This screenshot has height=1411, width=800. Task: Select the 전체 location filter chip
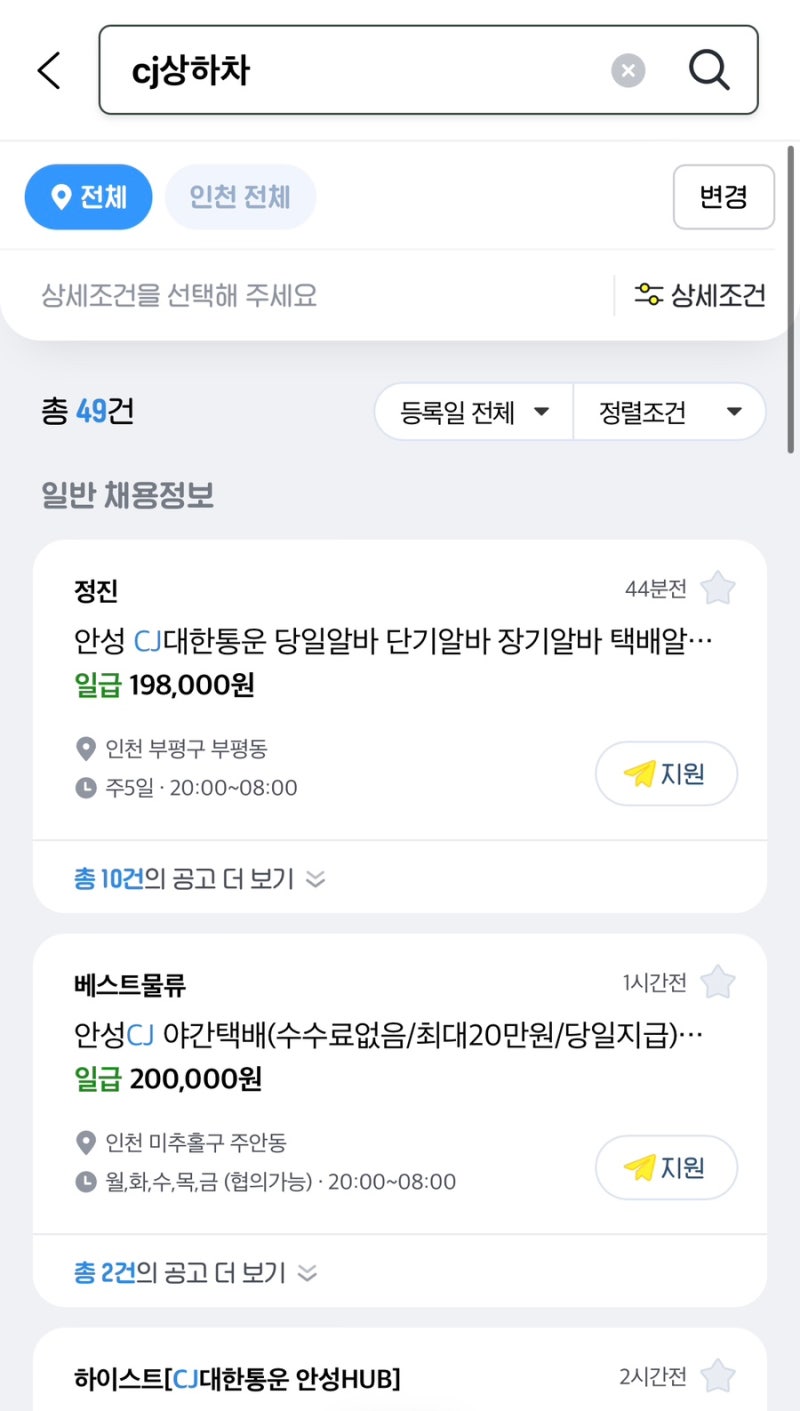[x=88, y=197]
